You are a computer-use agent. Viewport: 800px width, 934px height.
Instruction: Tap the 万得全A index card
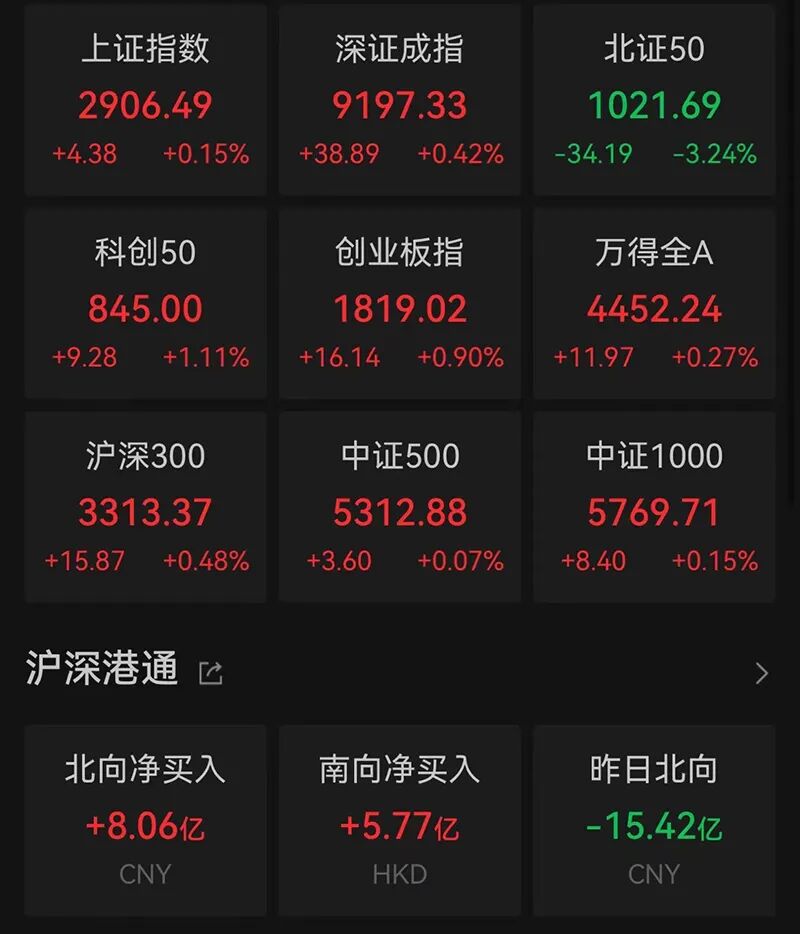654,304
